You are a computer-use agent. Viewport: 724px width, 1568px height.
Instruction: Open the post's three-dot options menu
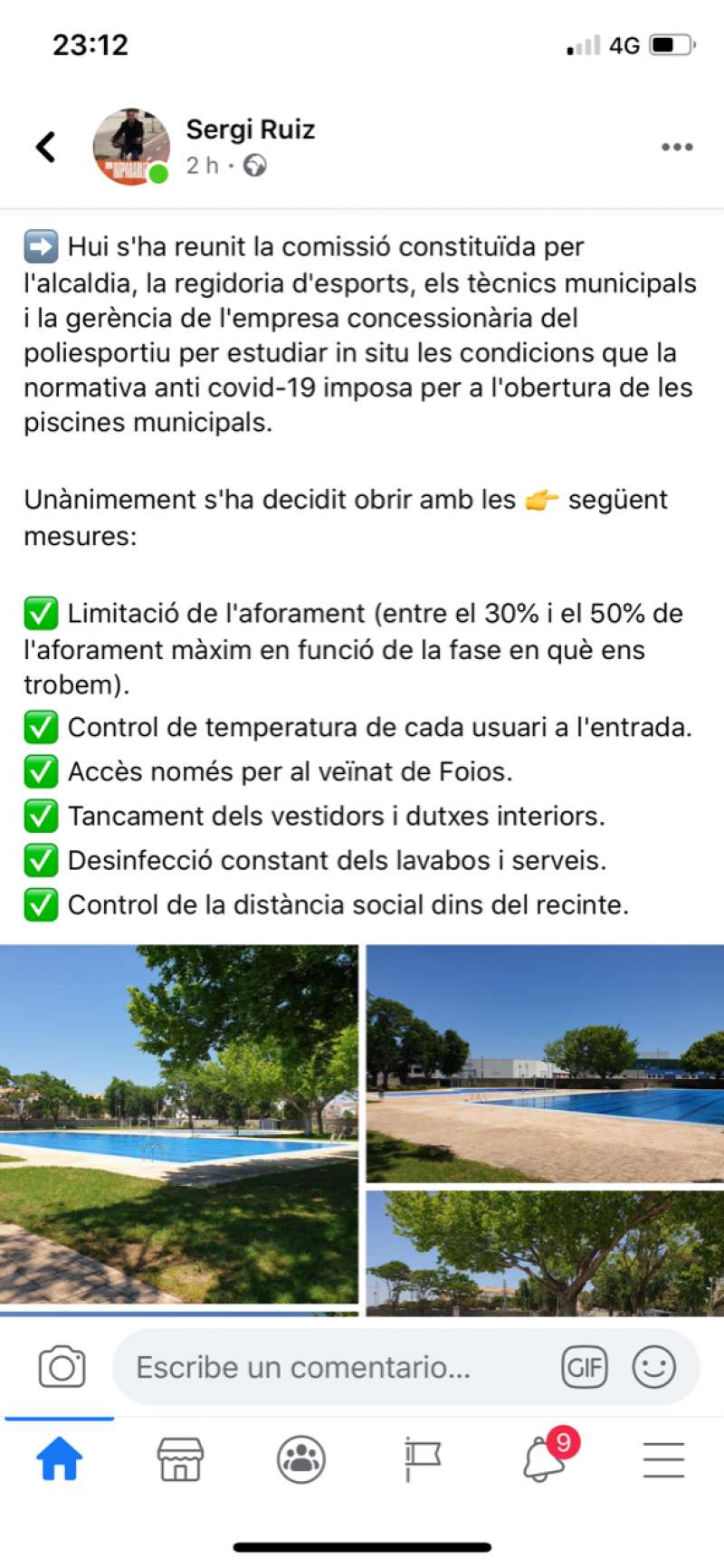point(677,147)
